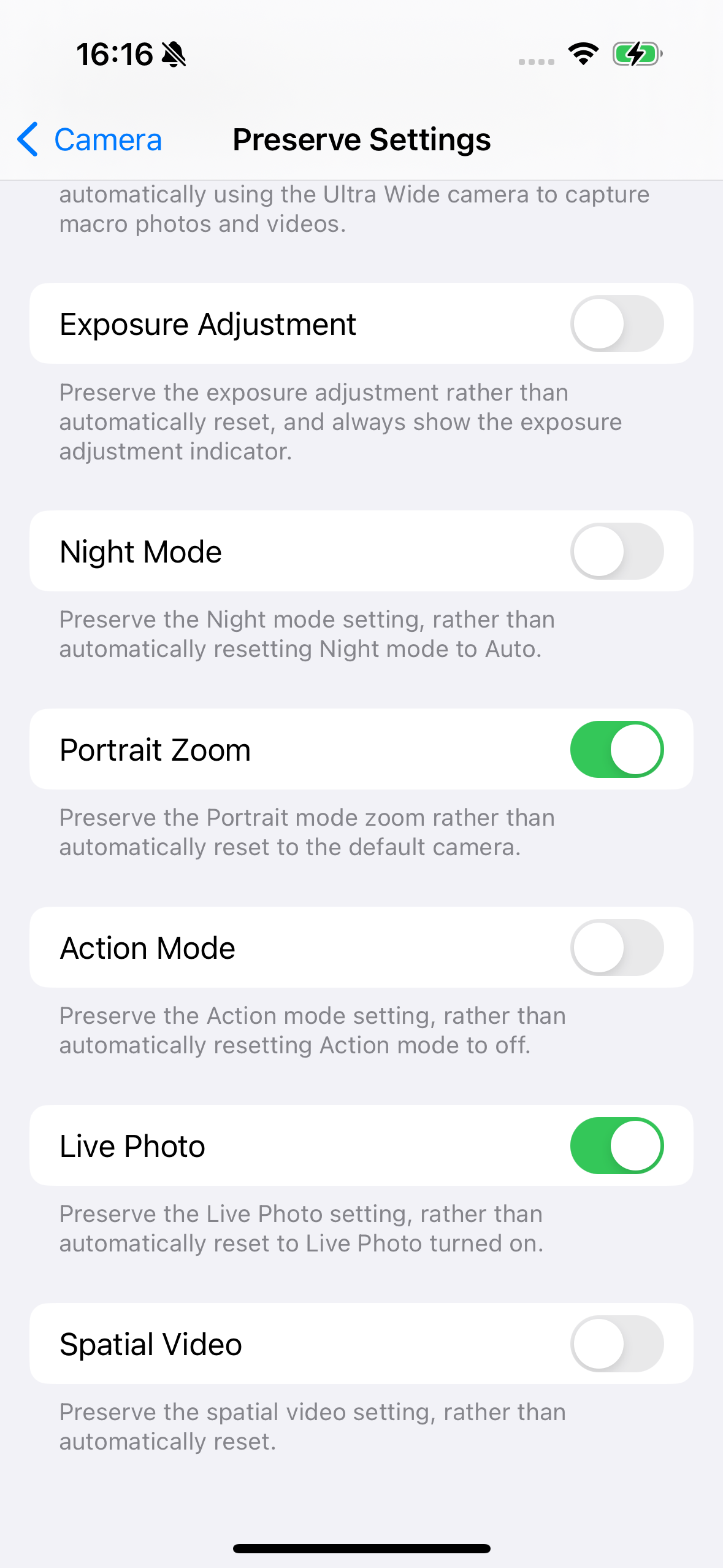Switch off Live Photo preservation
The image size is (723, 1568).
pos(616,1146)
